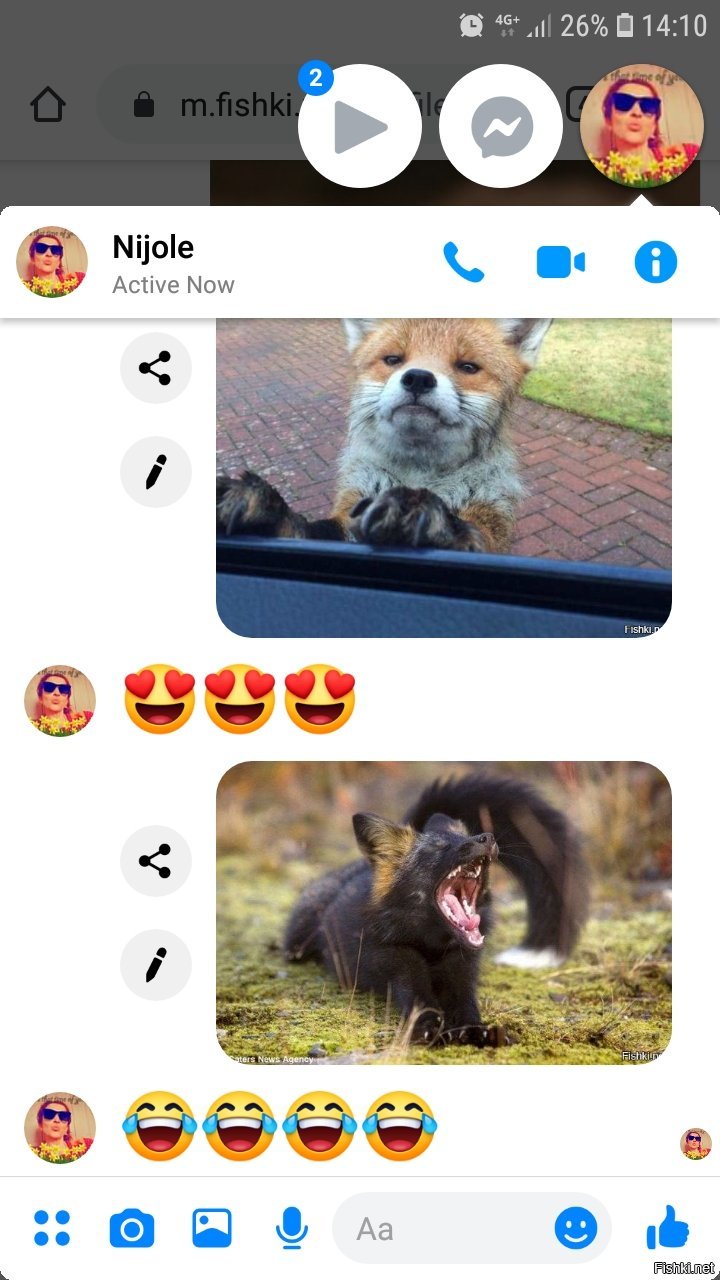Start a voice call with Nijole
Screen dimensions: 720x1280
click(463, 263)
